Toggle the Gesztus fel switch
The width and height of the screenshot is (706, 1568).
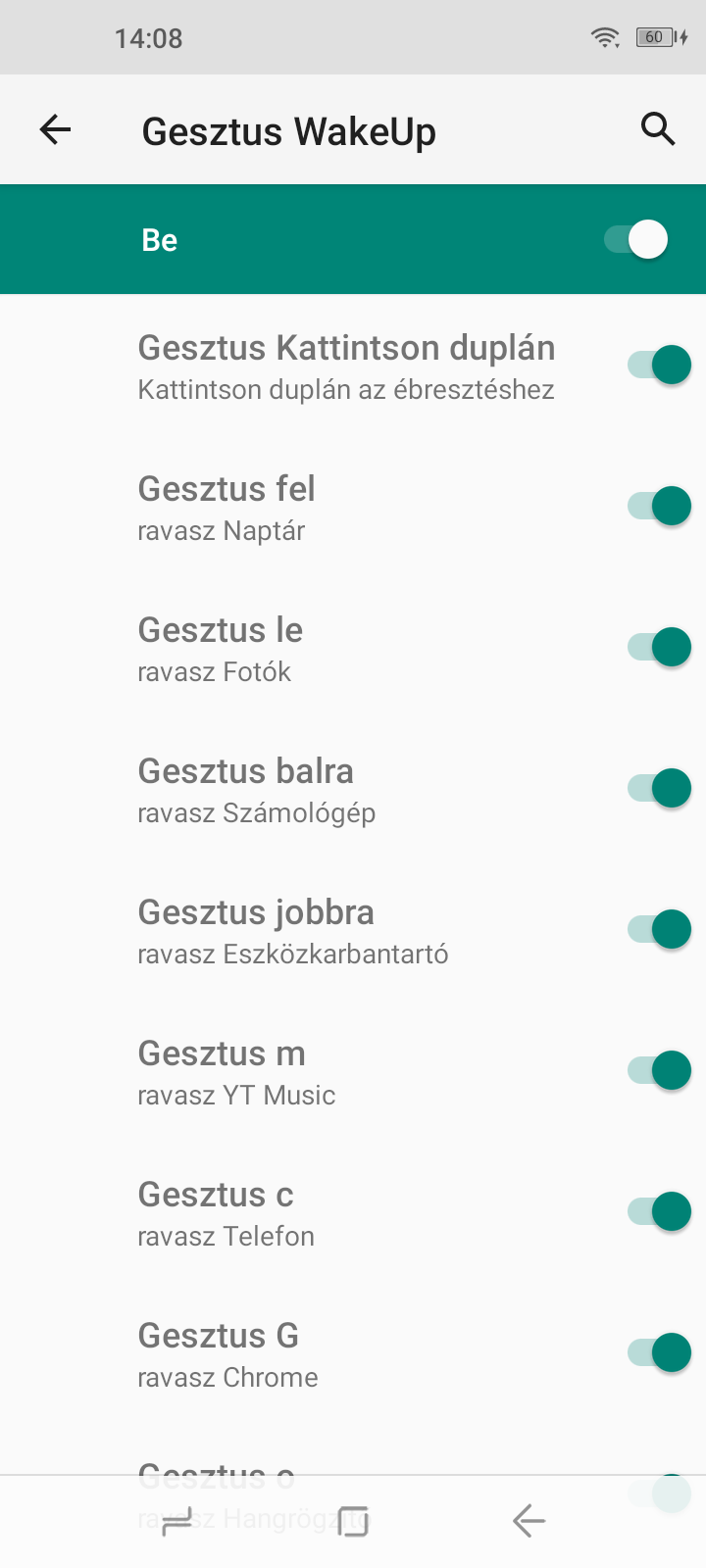click(660, 506)
